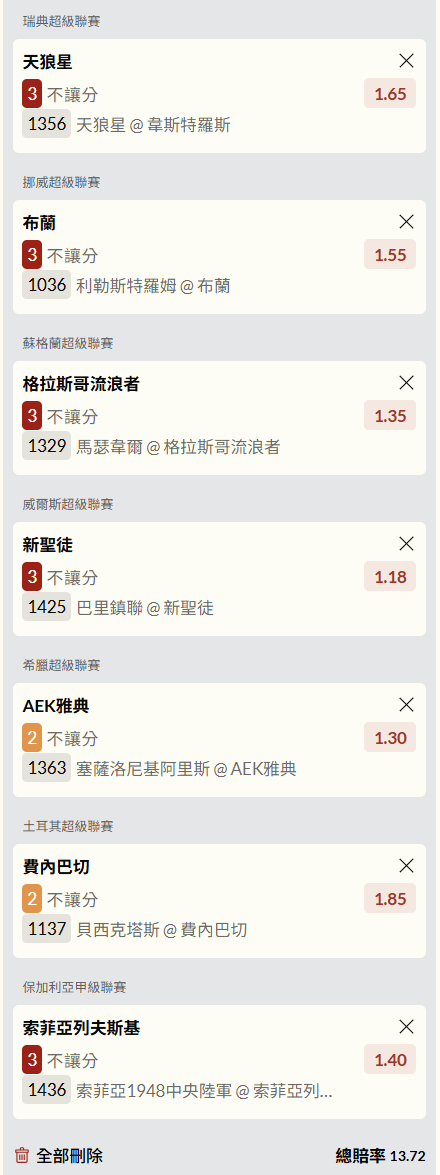Image resolution: width=440 pixels, height=1175 pixels.
Task: Remove the 天狼星 selection
Action: pos(406,61)
